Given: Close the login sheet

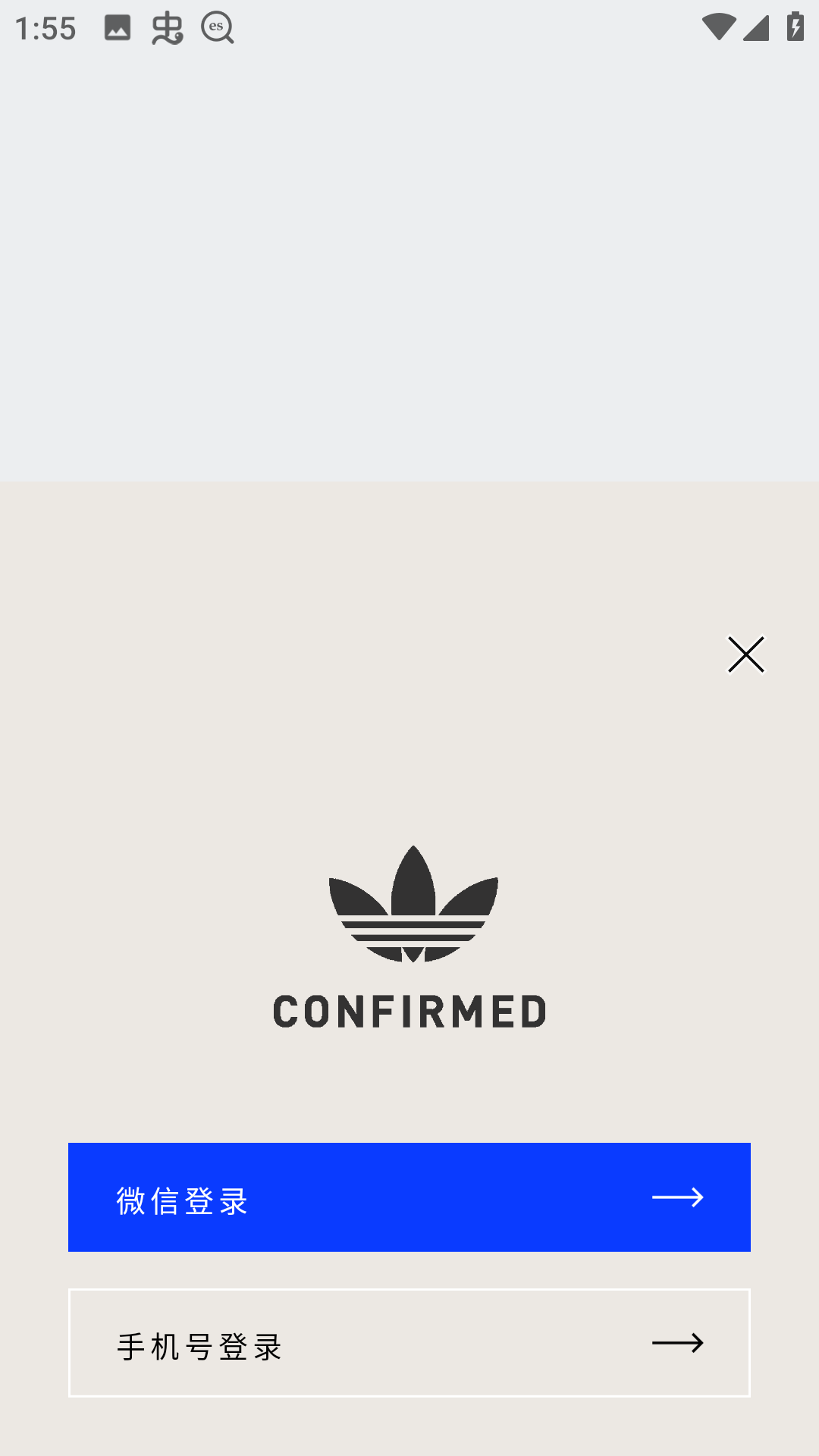Looking at the screenshot, I should [x=746, y=654].
